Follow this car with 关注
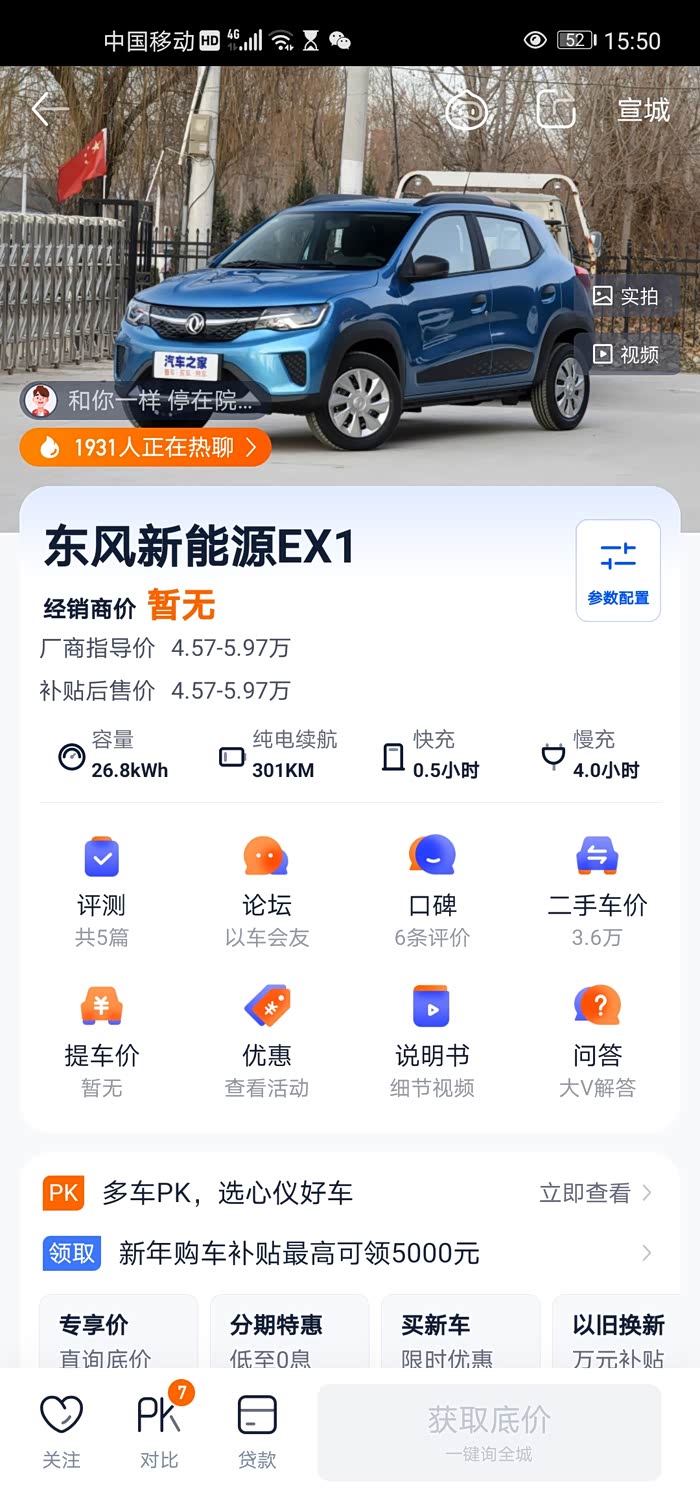 [x=61, y=1432]
